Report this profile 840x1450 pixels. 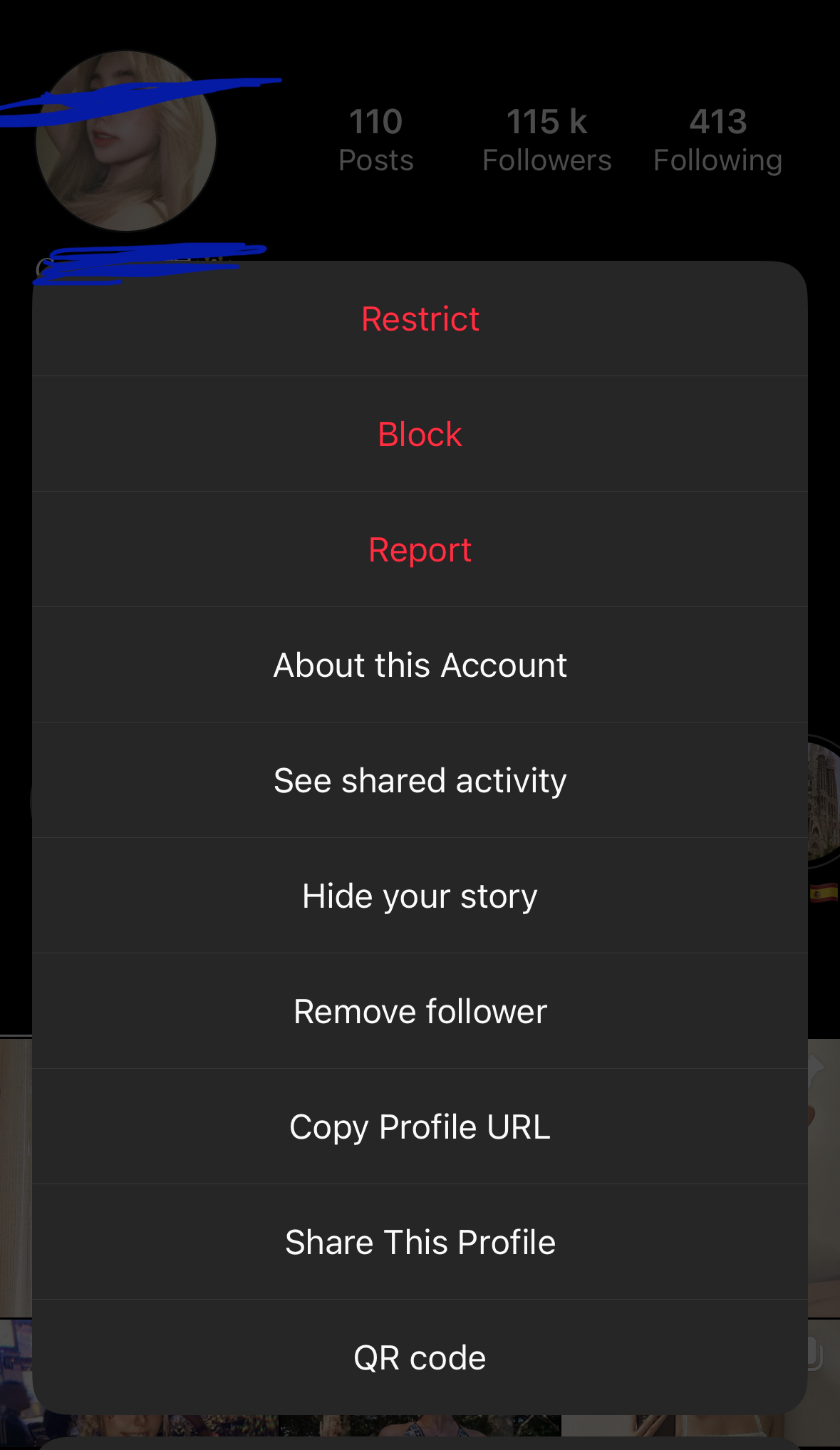[x=420, y=549]
